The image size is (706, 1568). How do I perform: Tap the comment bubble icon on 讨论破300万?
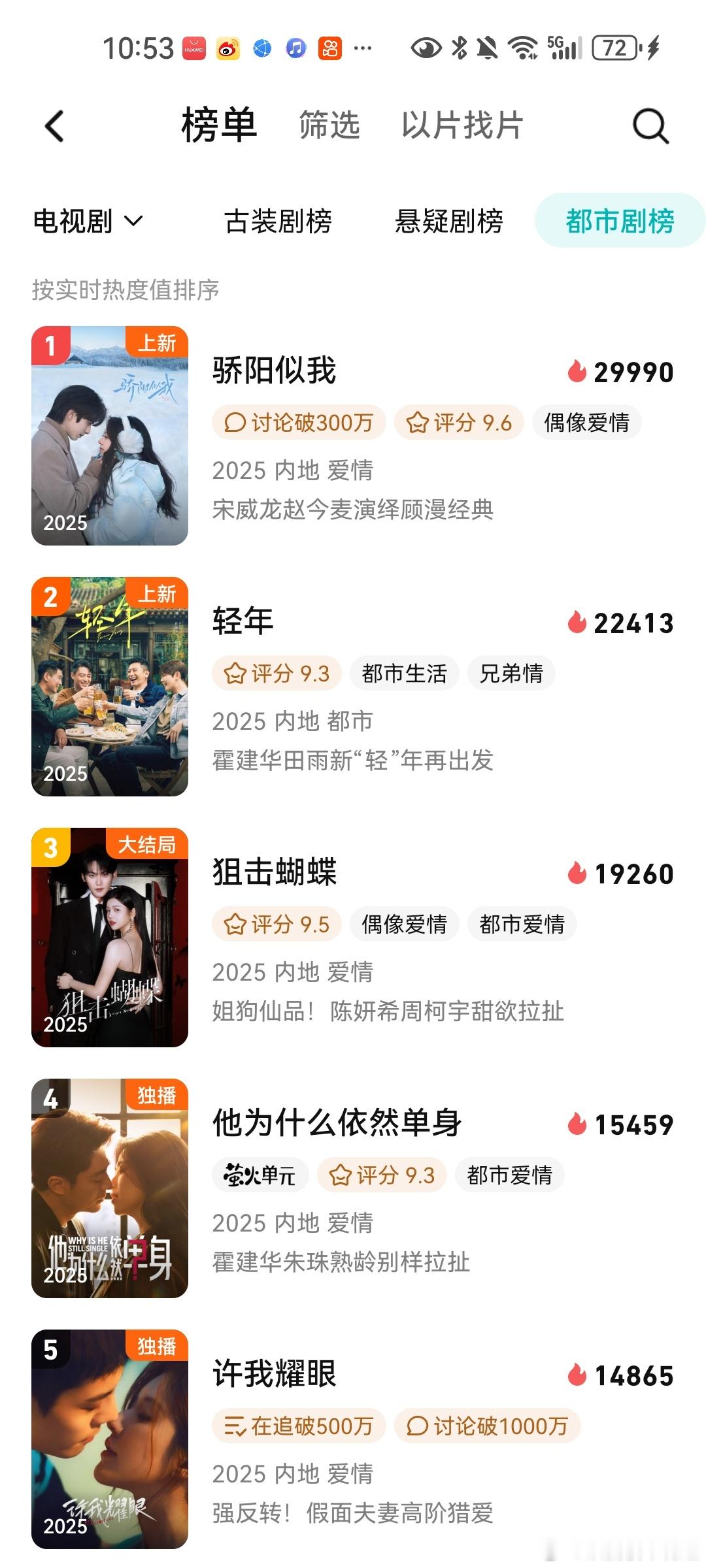235,423
